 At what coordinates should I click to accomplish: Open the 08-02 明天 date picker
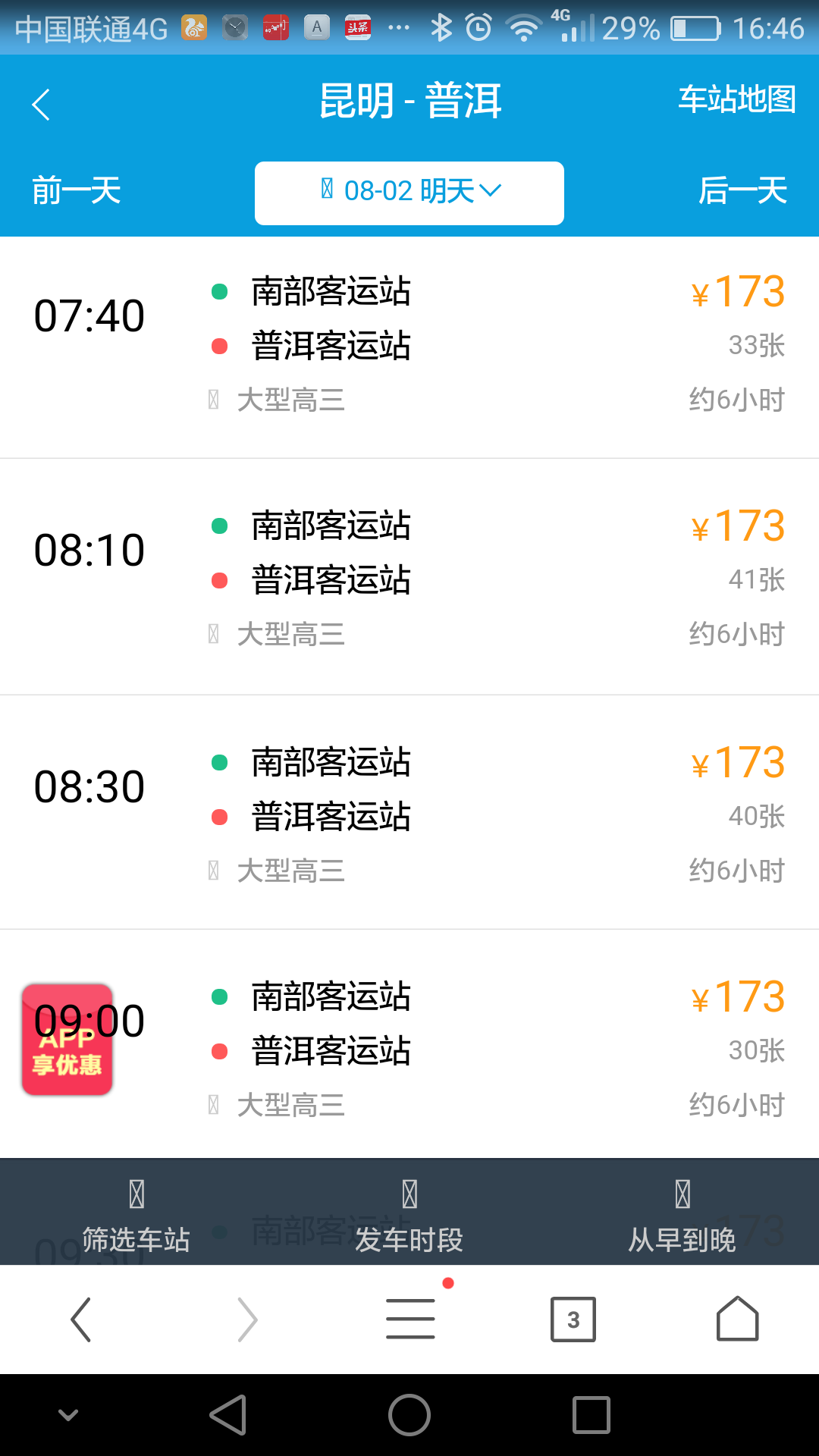(409, 193)
